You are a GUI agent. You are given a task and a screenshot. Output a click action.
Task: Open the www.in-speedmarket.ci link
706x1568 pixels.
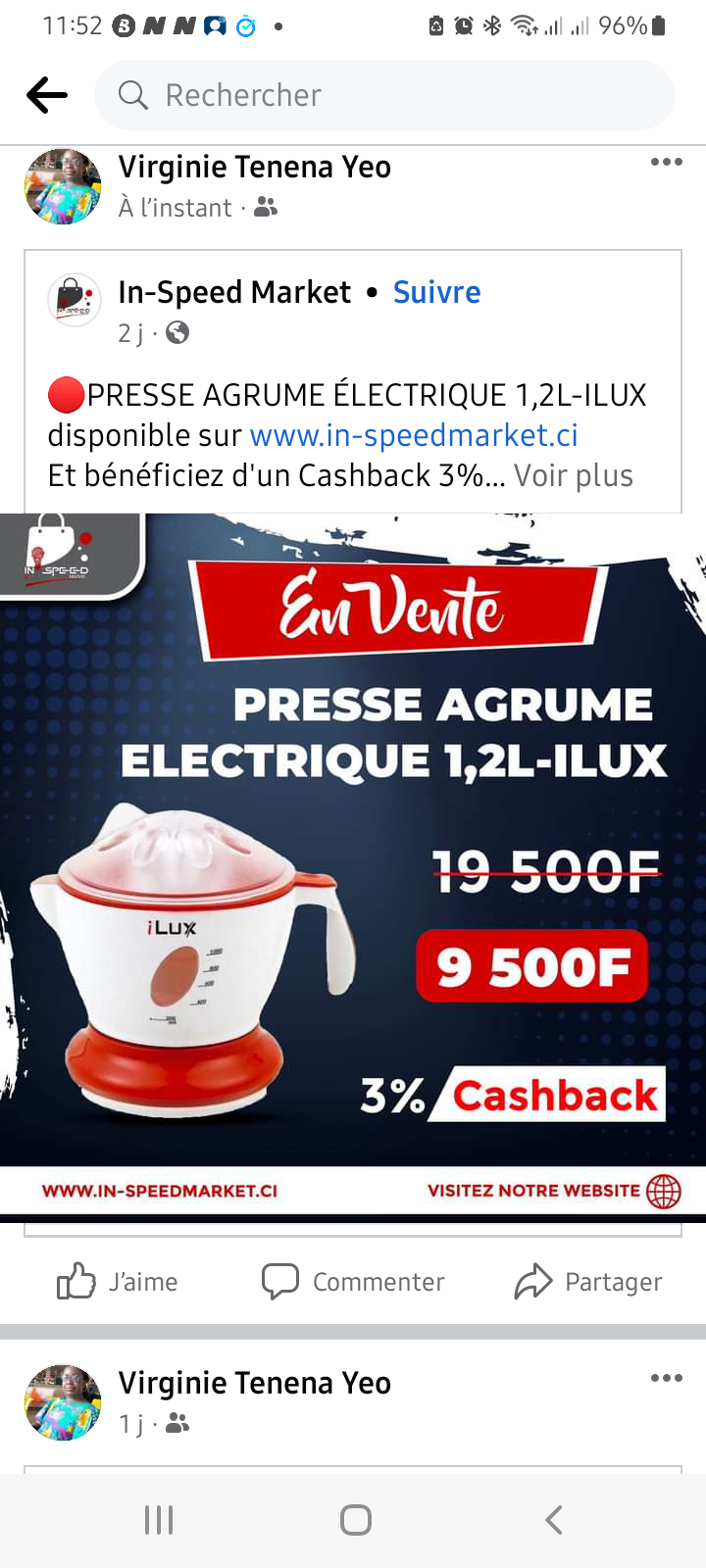(x=414, y=435)
